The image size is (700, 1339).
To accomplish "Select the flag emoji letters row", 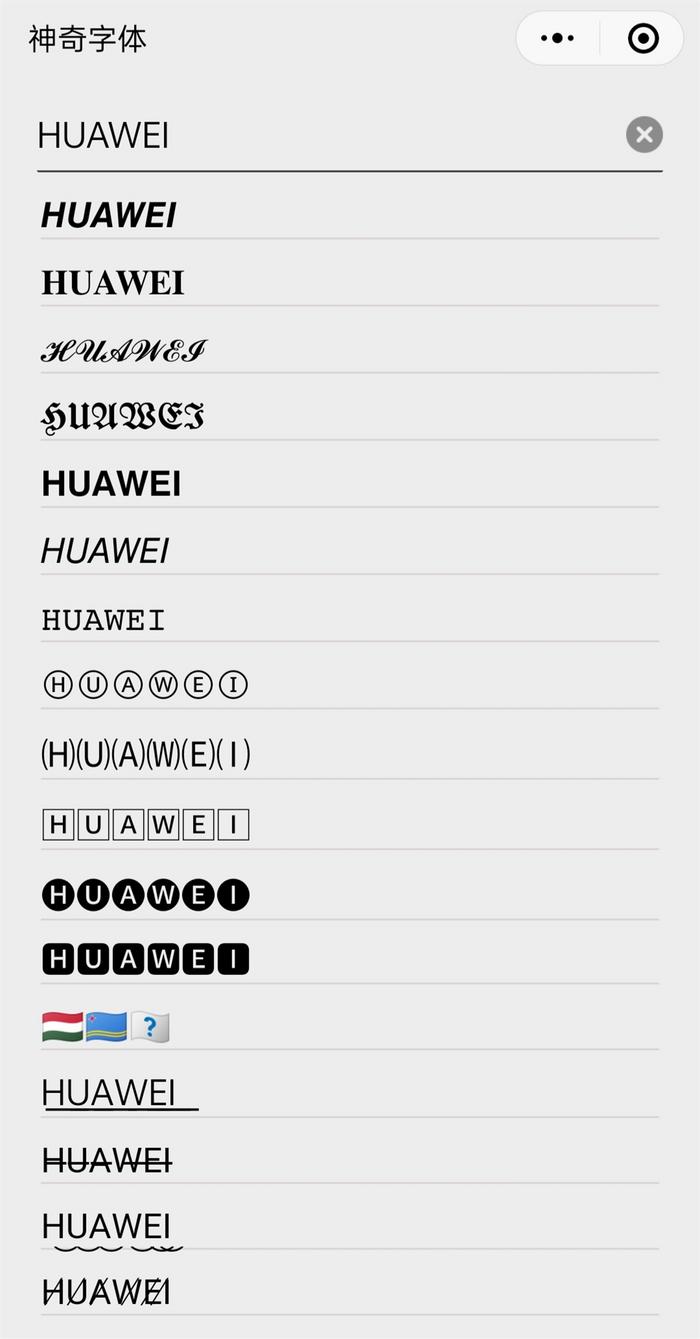I will pos(349,1027).
